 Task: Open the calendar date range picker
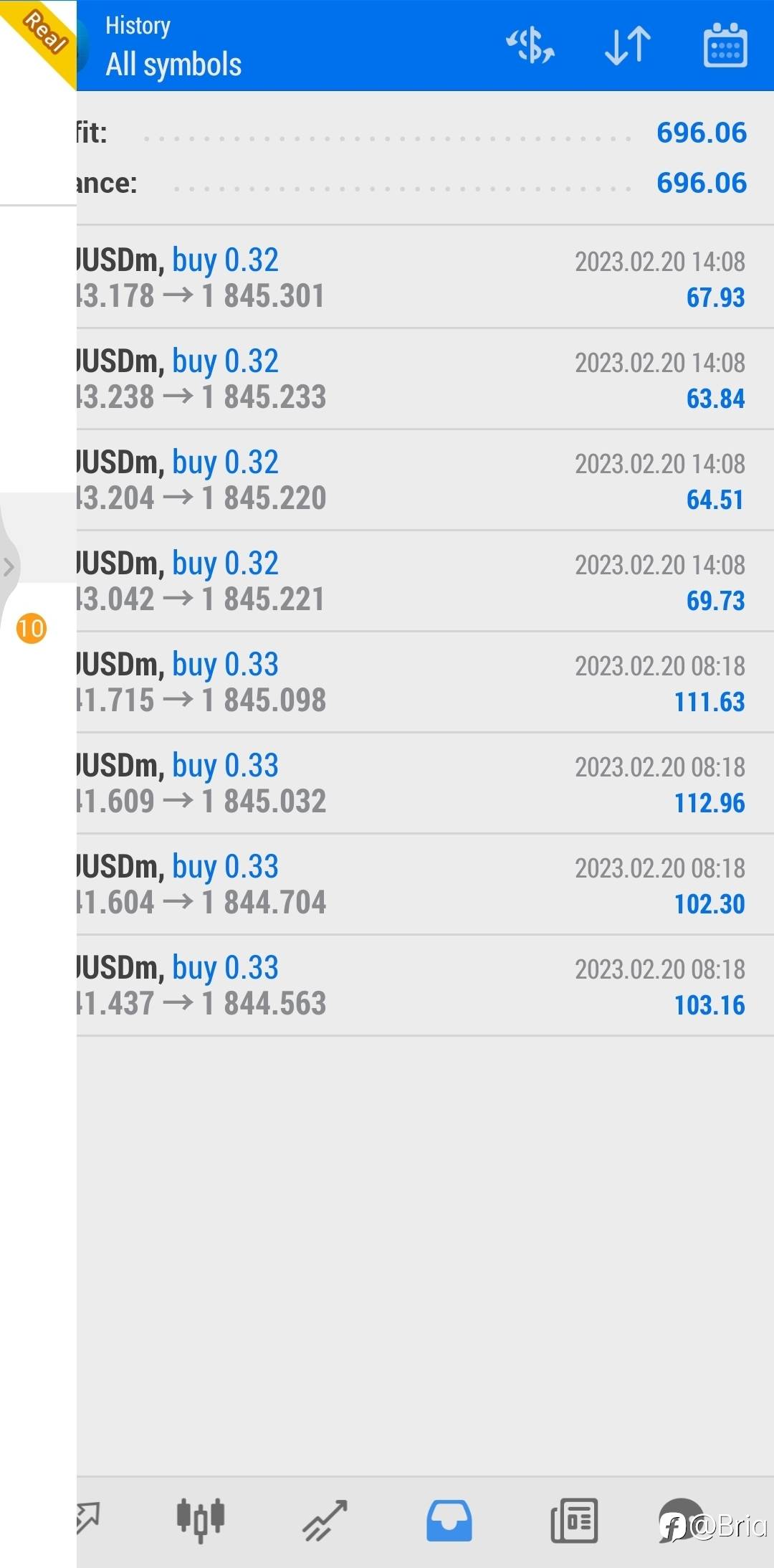[725, 45]
